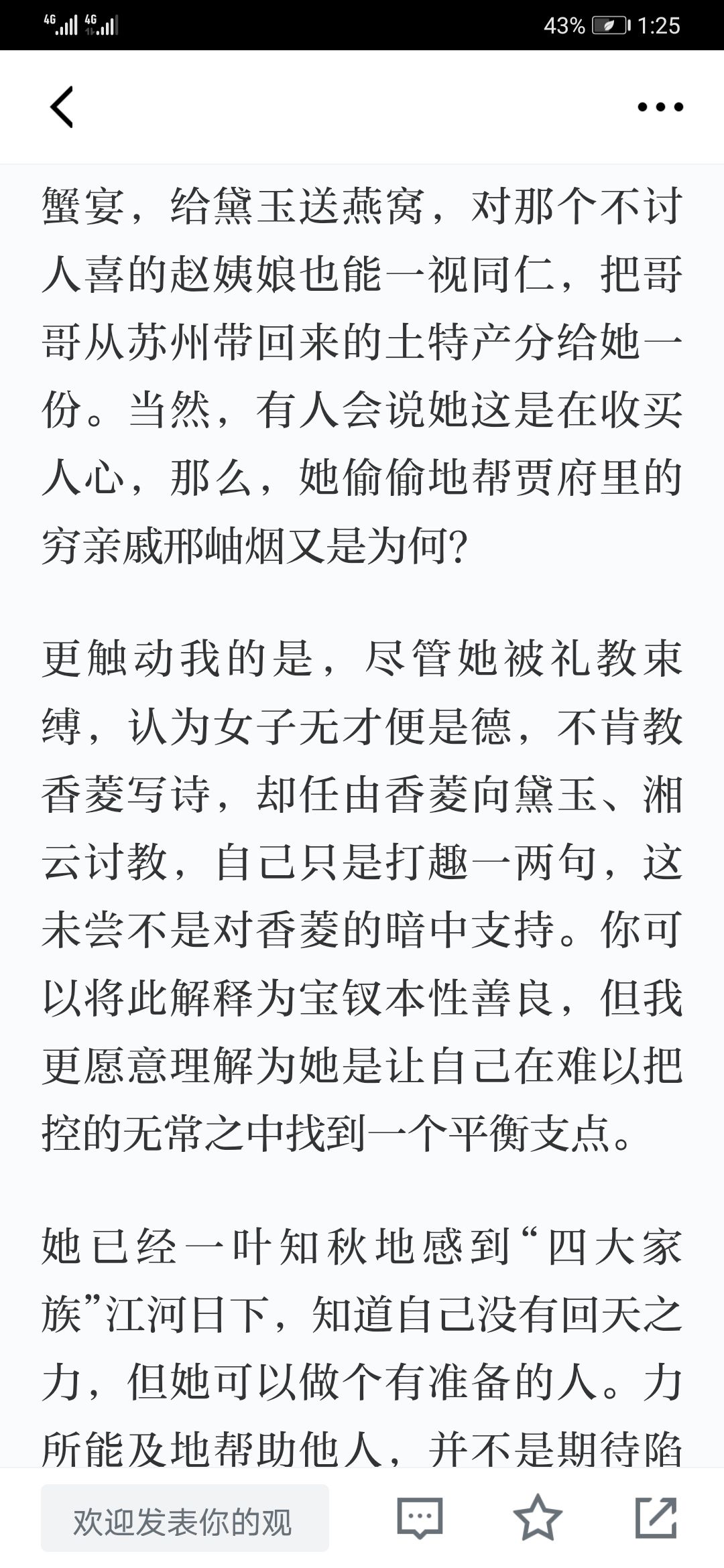Open the three-dot overflow menu
Viewport: 724px width, 1568px height.
[x=660, y=107]
